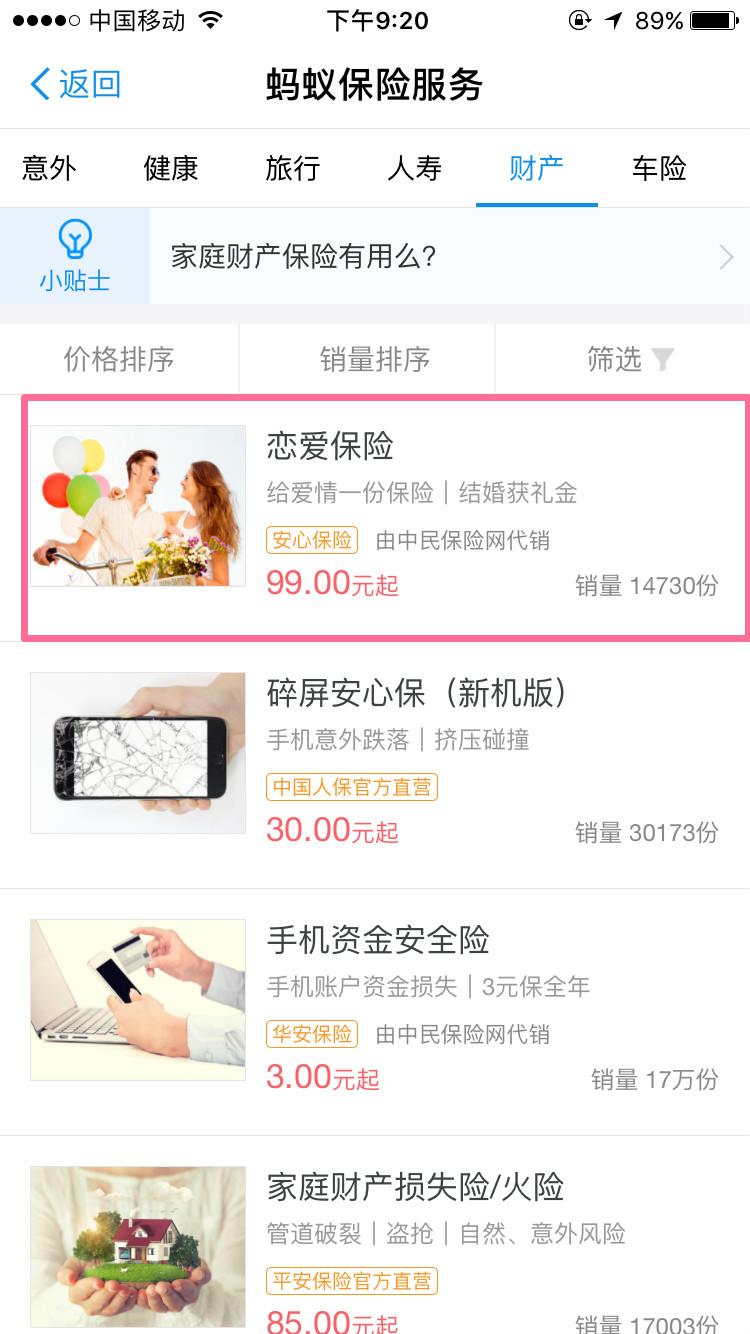The image size is (750, 1334).
Task: Open 碎屏安心保(新机版) product
Action: click(x=385, y=762)
